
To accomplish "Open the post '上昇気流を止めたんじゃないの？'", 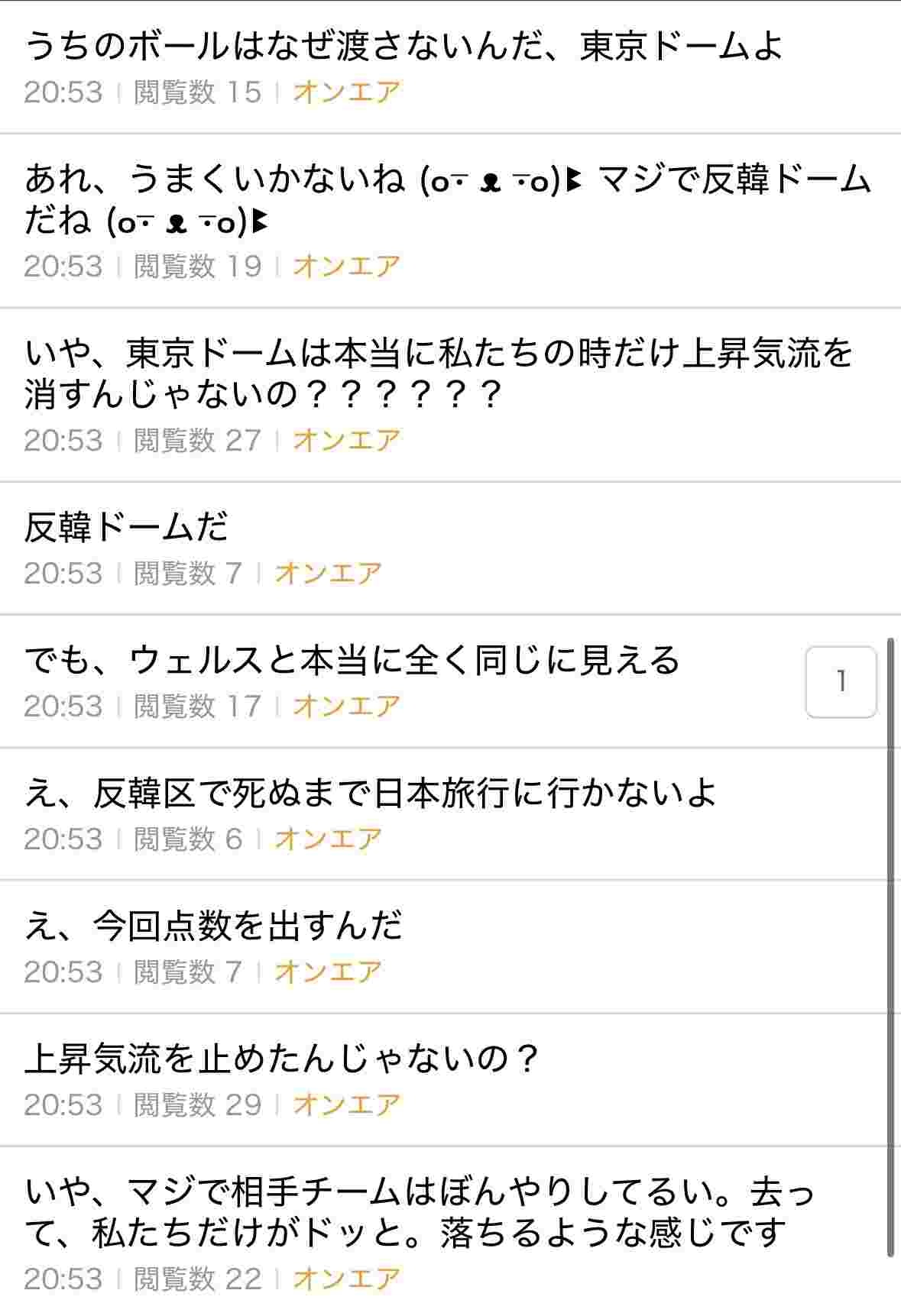I will pos(282,1059).
